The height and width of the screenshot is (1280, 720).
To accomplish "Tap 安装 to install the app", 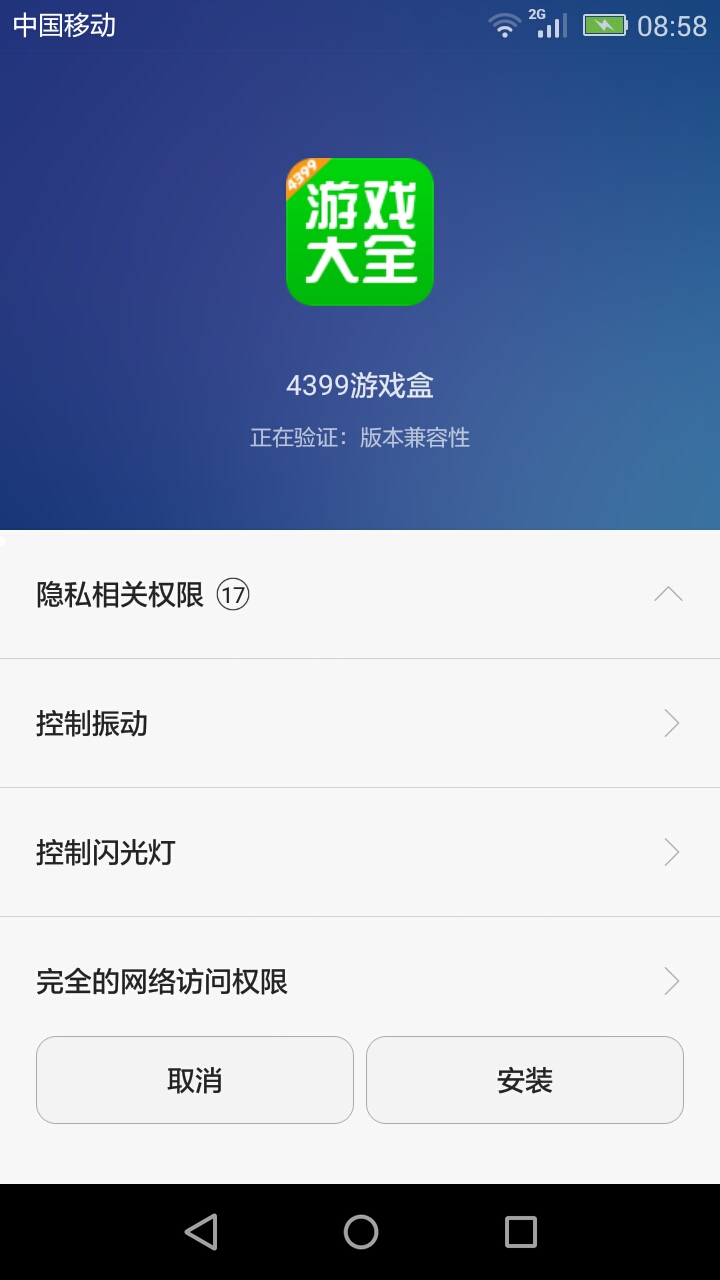I will click(525, 1080).
